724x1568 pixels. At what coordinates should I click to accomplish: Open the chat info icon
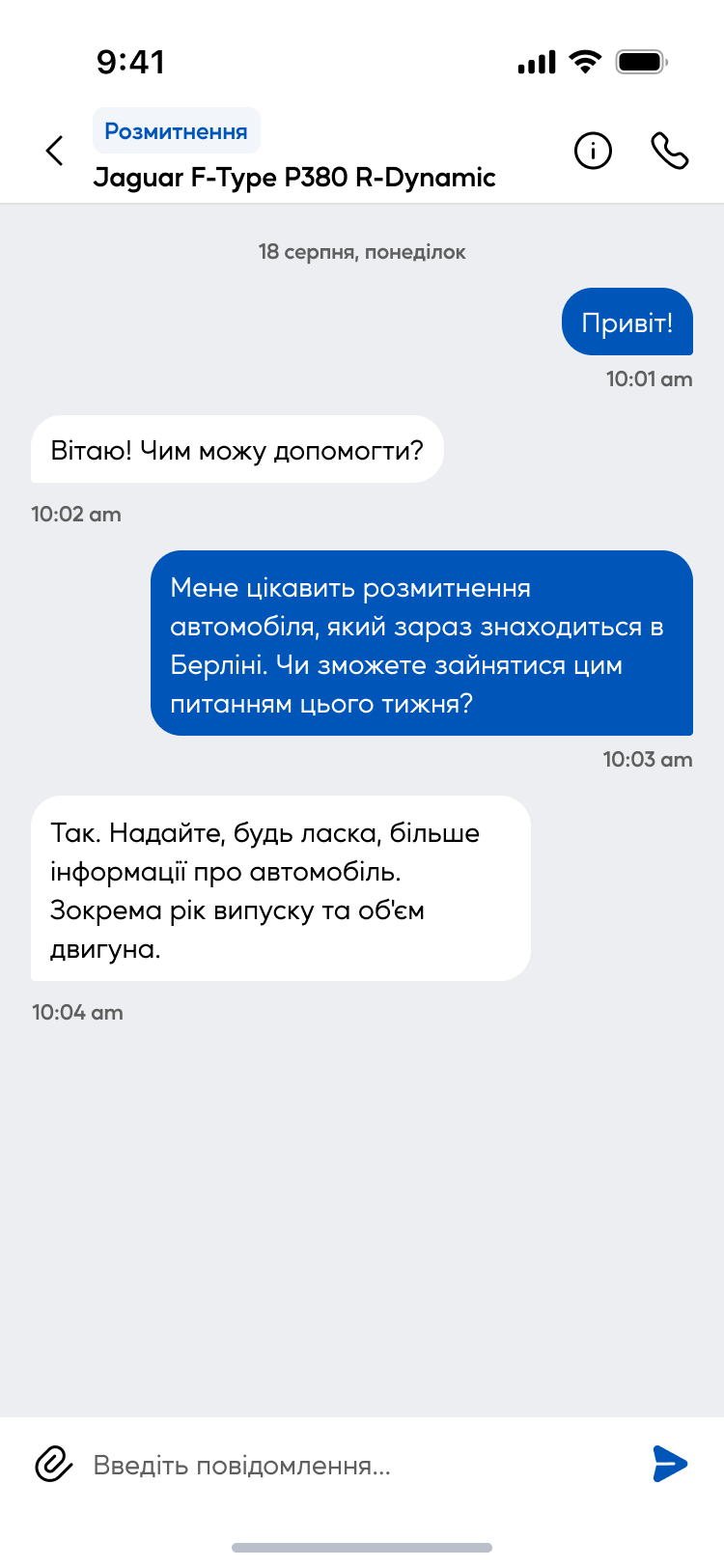tap(593, 151)
